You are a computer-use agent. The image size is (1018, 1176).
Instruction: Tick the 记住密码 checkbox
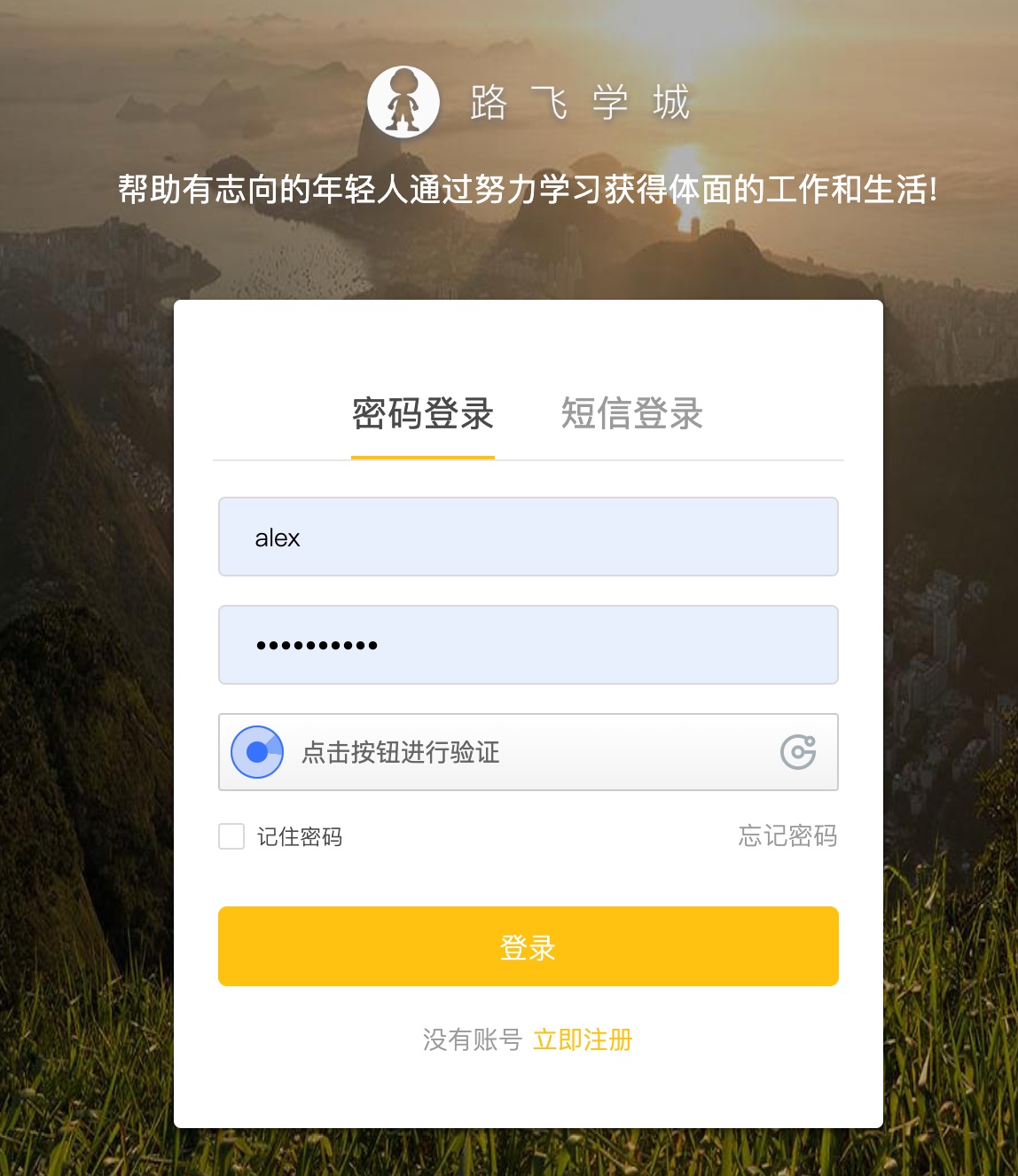231,836
